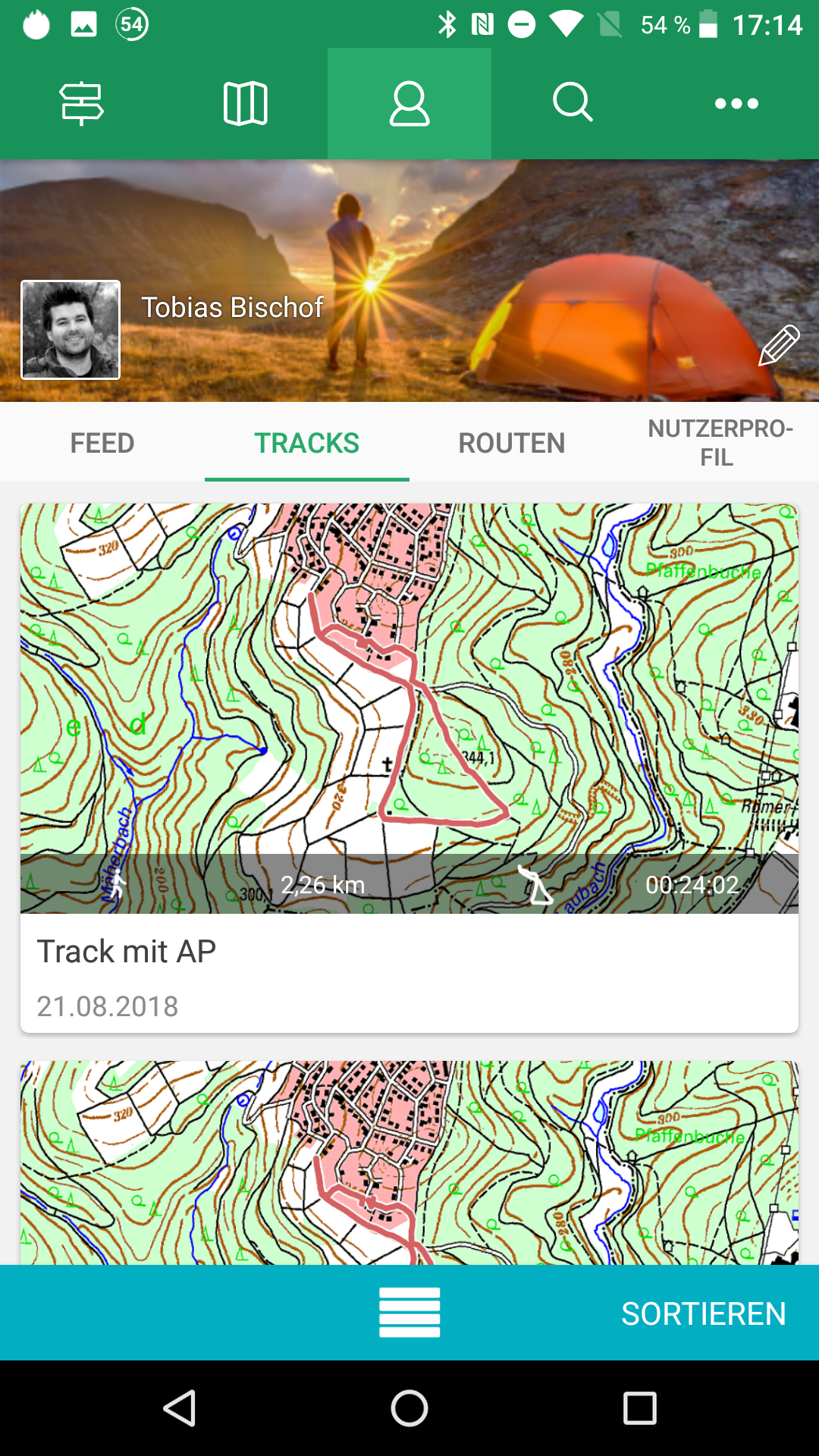Select the profile icon tab
819x1456 pixels.
tap(409, 104)
